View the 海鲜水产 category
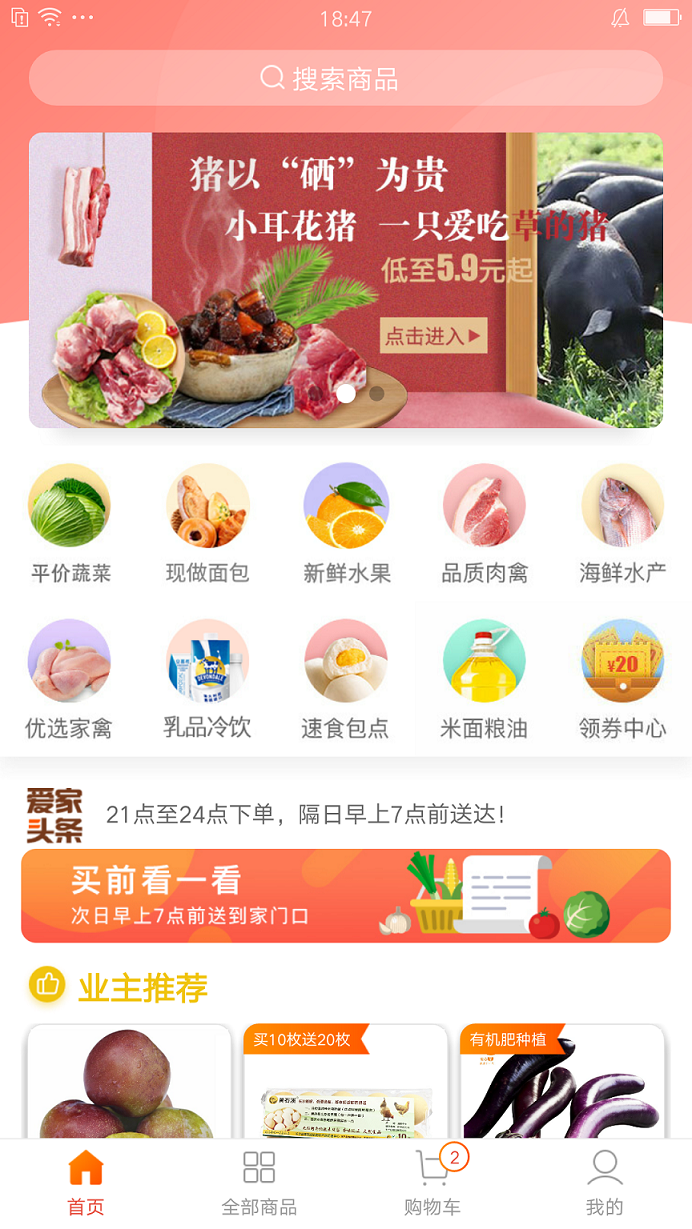The height and width of the screenshot is (1229, 692). pos(622,522)
